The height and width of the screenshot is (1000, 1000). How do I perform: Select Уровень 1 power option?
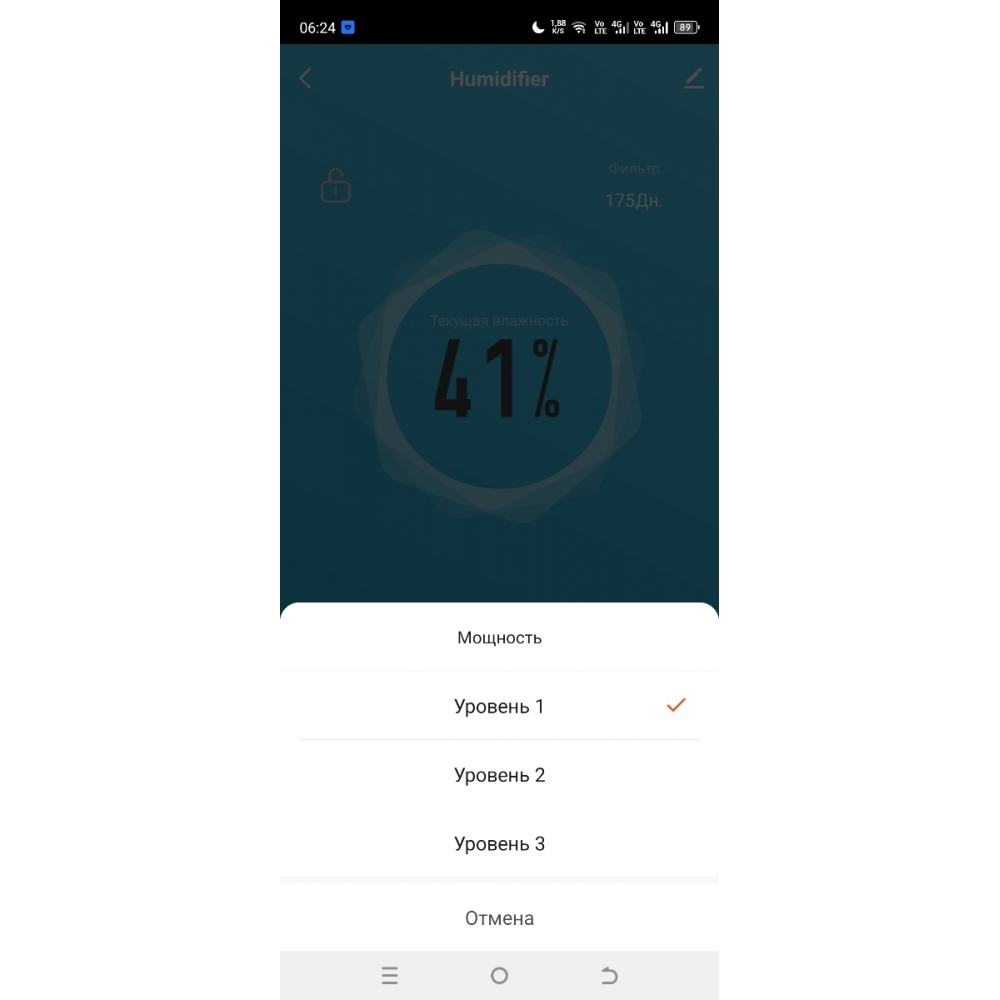pos(499,706)
